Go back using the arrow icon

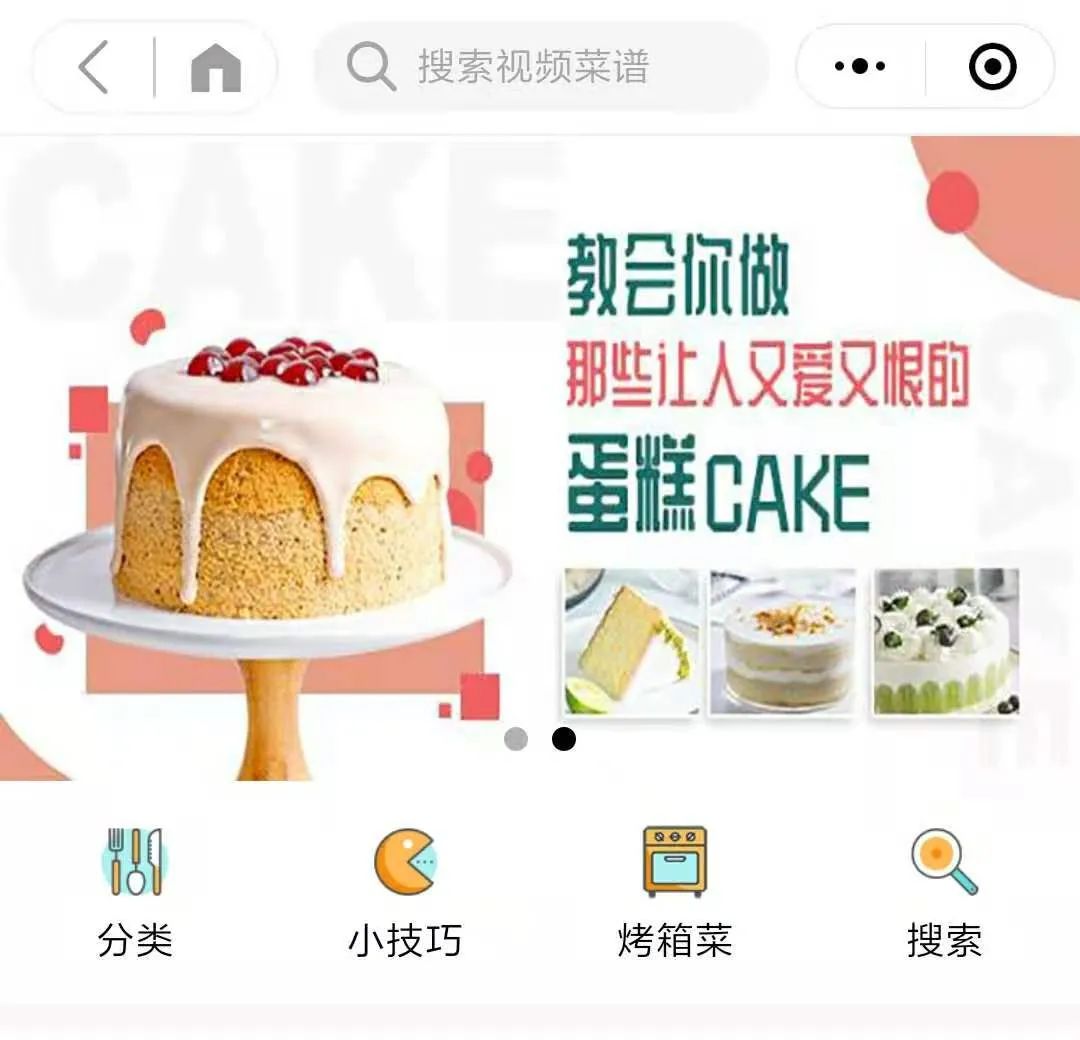coord(93,68)
